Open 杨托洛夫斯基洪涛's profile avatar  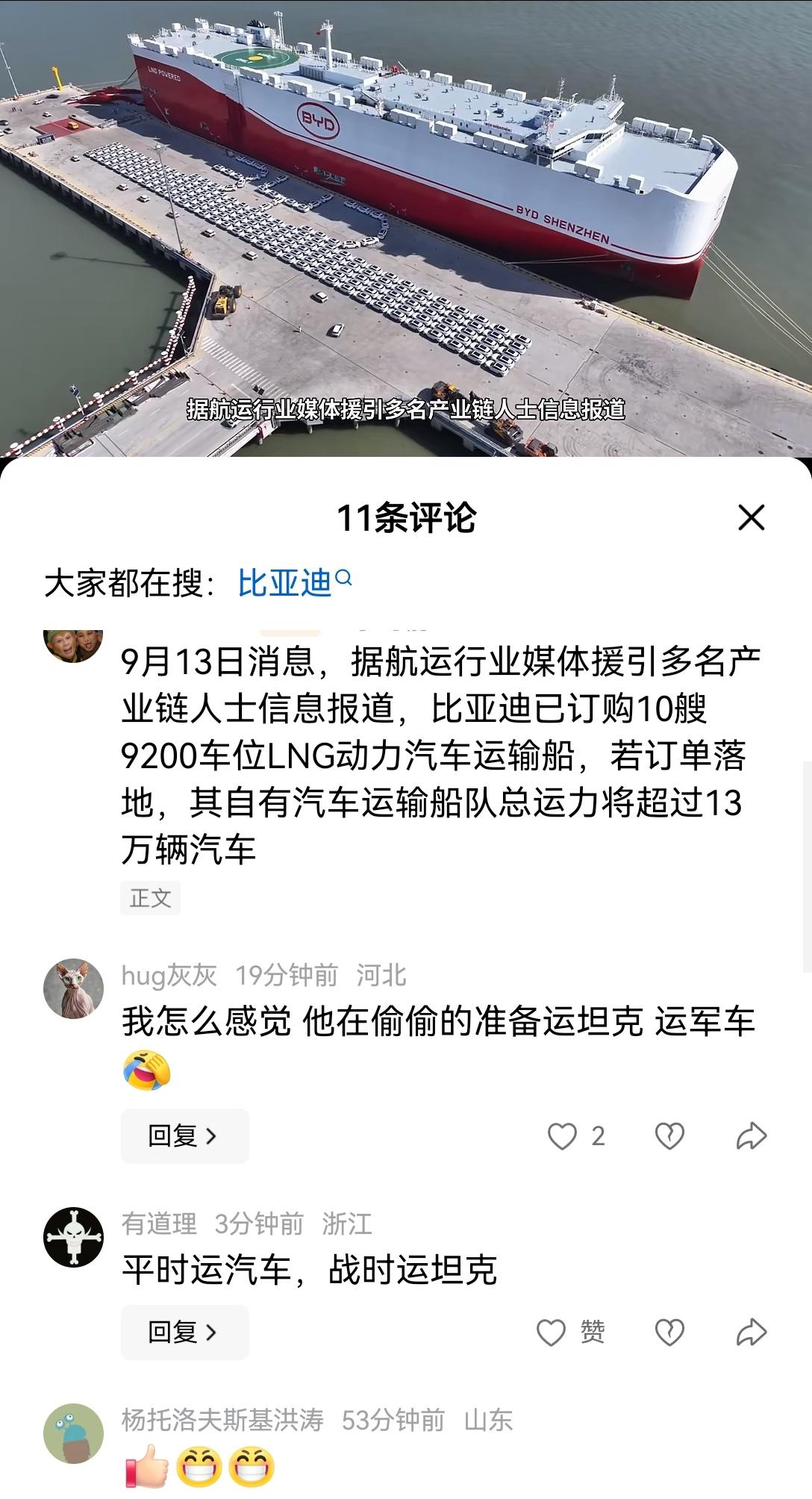pos(73,1433)
